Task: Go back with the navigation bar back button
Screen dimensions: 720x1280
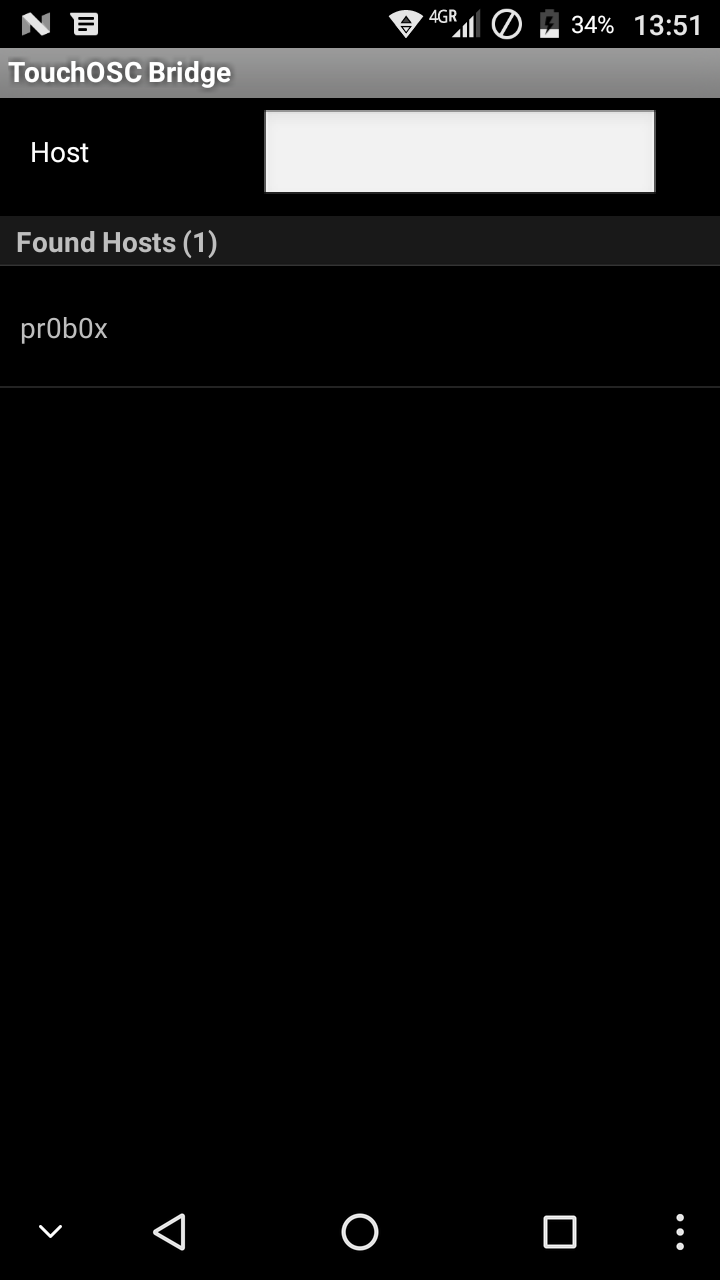Action: tap(170, 1231)
